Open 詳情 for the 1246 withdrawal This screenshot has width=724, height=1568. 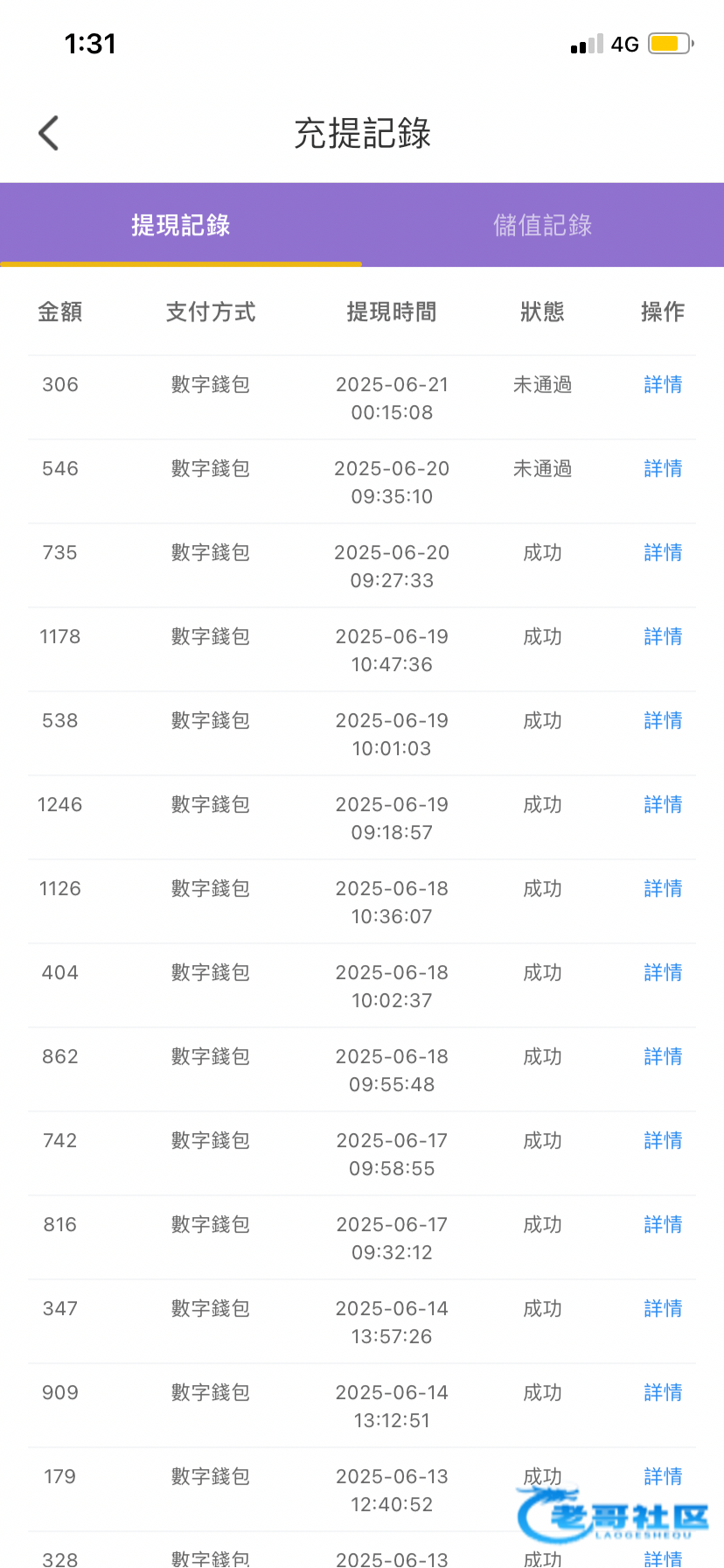coord(663,805)
